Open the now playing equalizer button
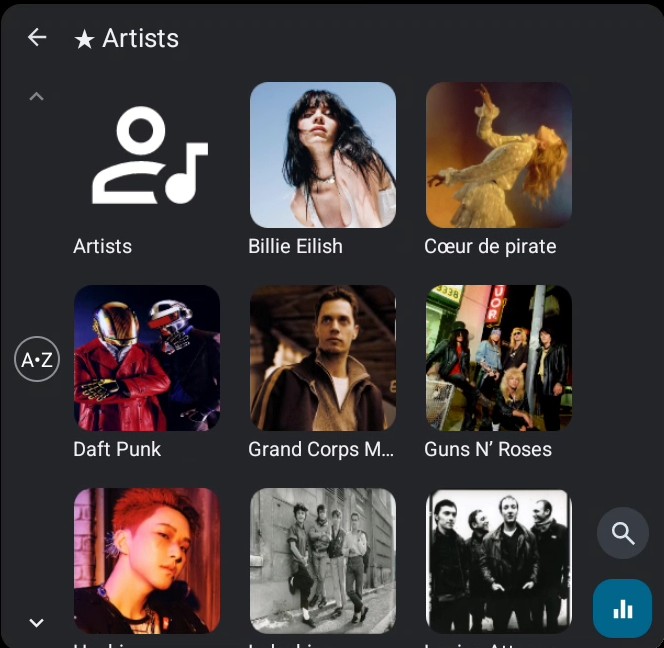This screenshot has width=664, height=648. (622, 608)
